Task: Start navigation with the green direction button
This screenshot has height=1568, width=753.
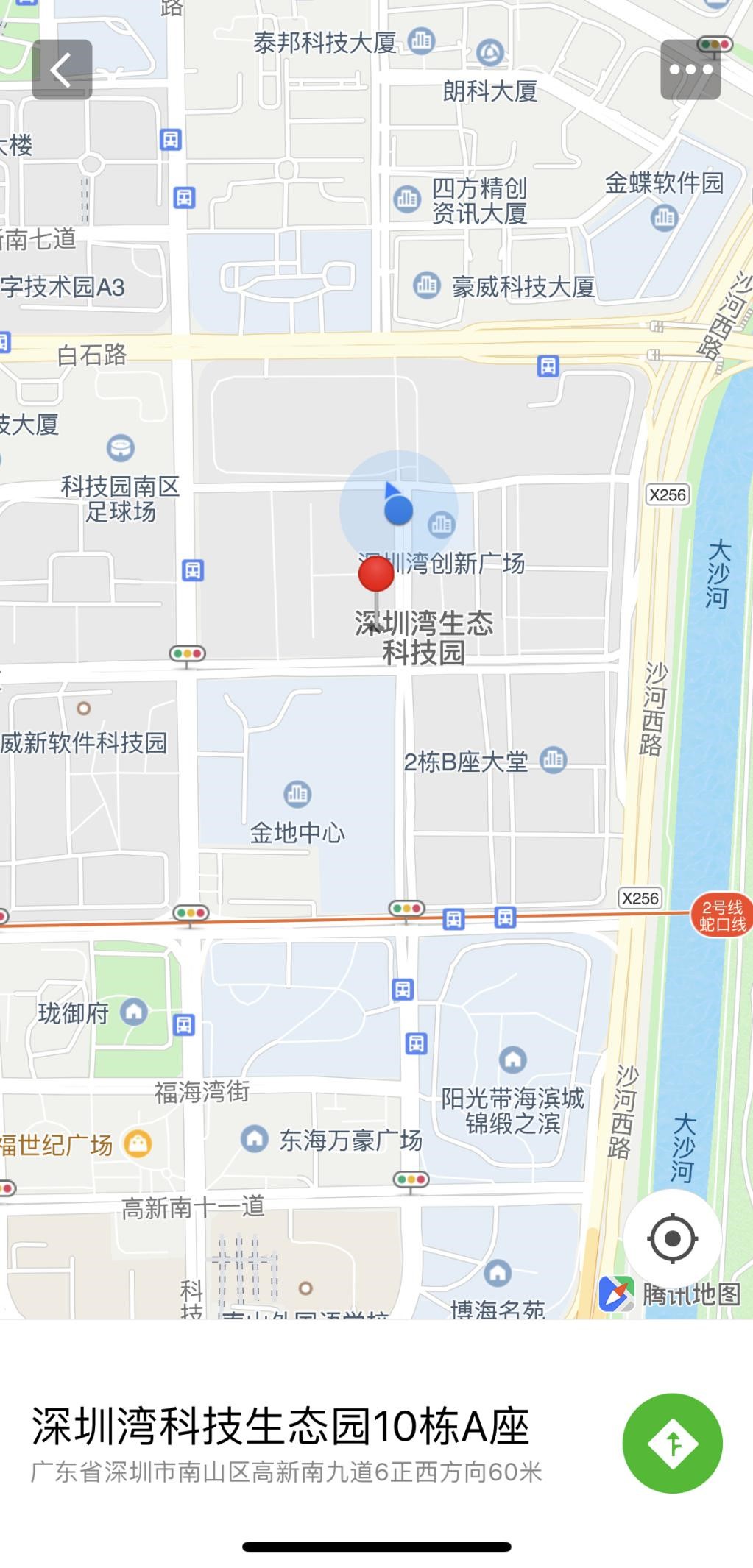Action: (x=672, y=1443)
